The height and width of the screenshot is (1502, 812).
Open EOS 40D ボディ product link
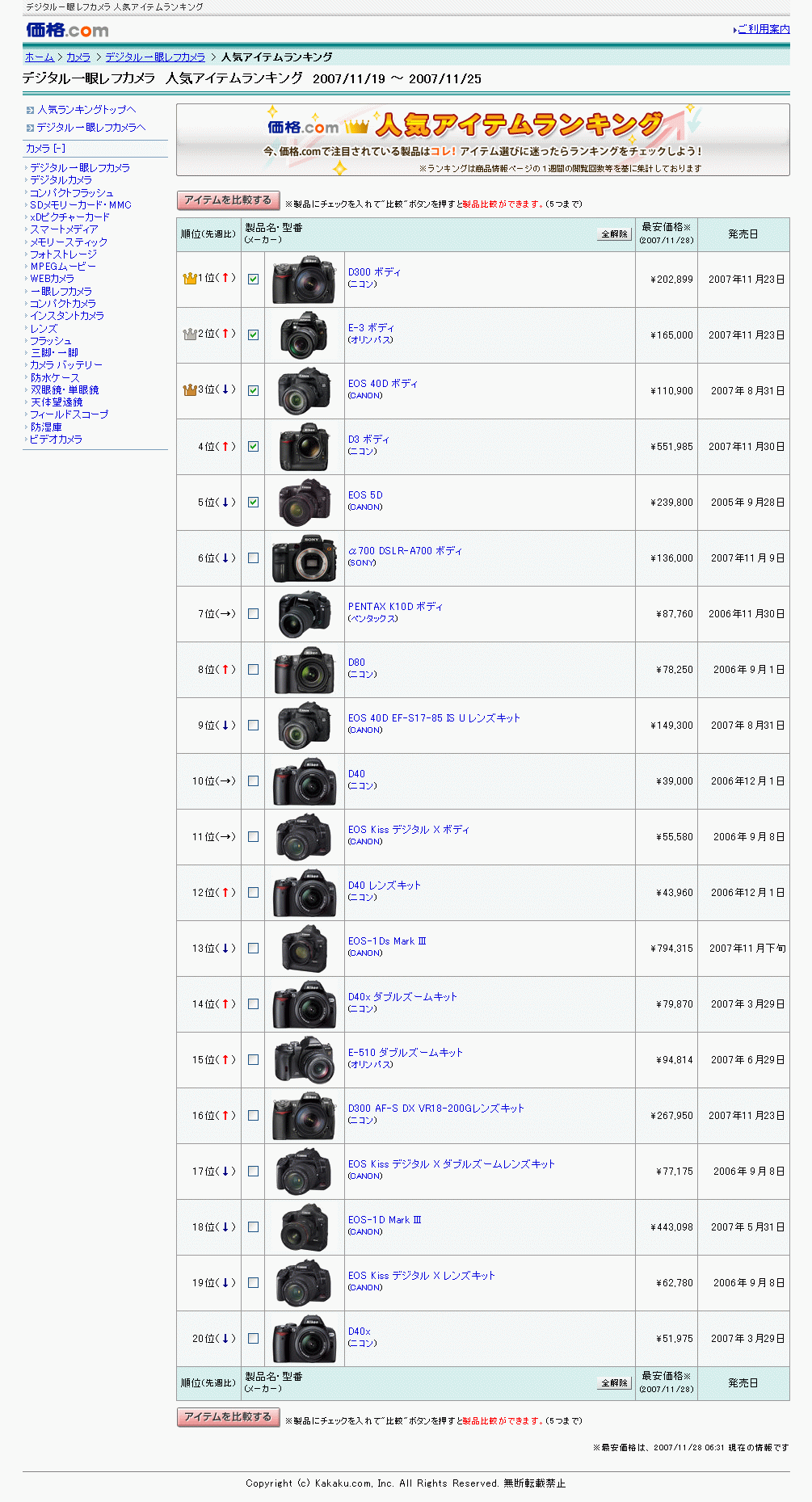click(382, 384)
